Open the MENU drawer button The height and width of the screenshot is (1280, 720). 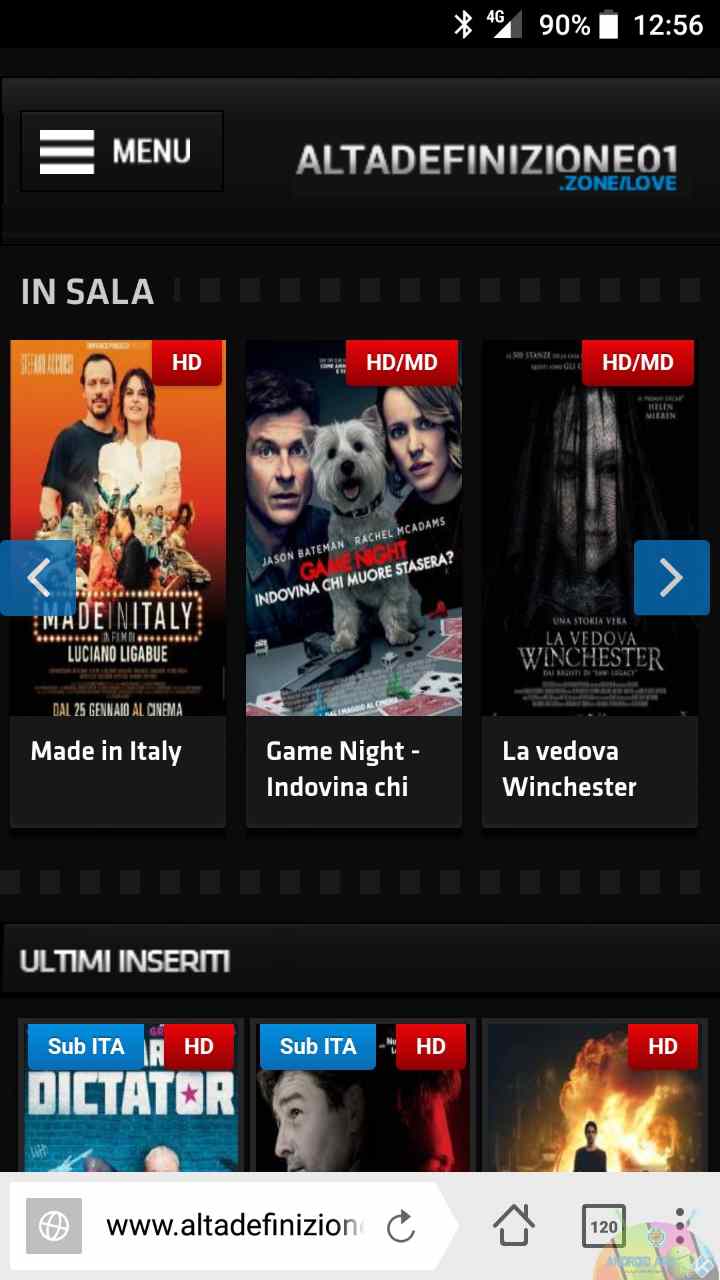pyautogui.click(x=122, y=151)
